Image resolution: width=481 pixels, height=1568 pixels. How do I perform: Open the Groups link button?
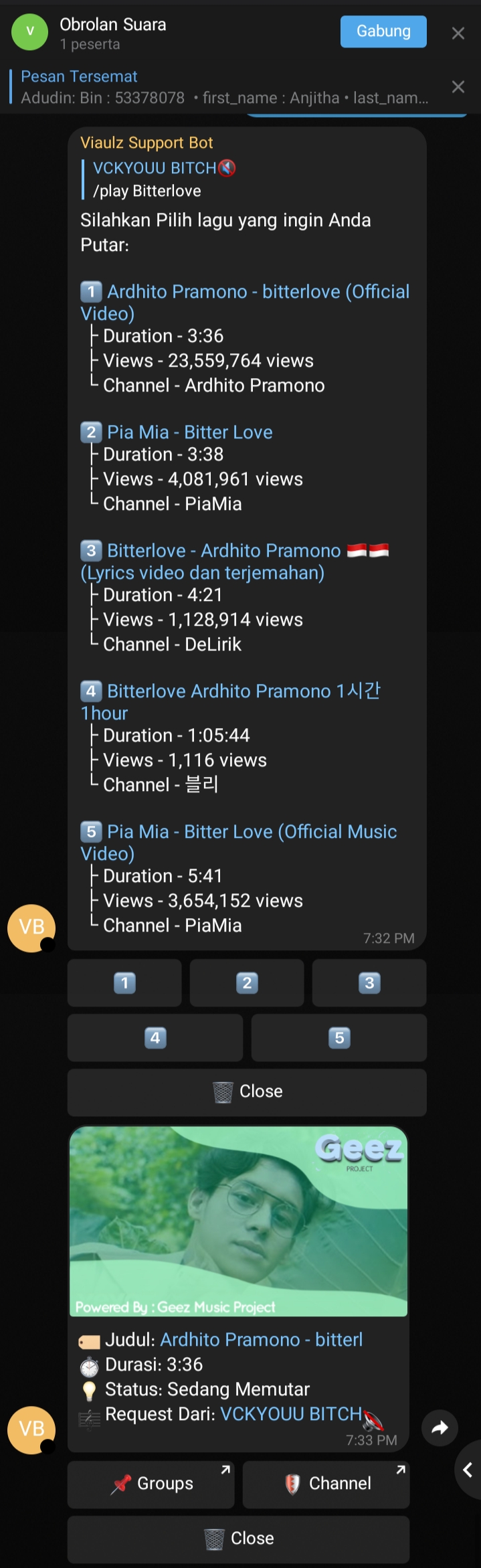pyautogui.click(x=151, y=1484)
